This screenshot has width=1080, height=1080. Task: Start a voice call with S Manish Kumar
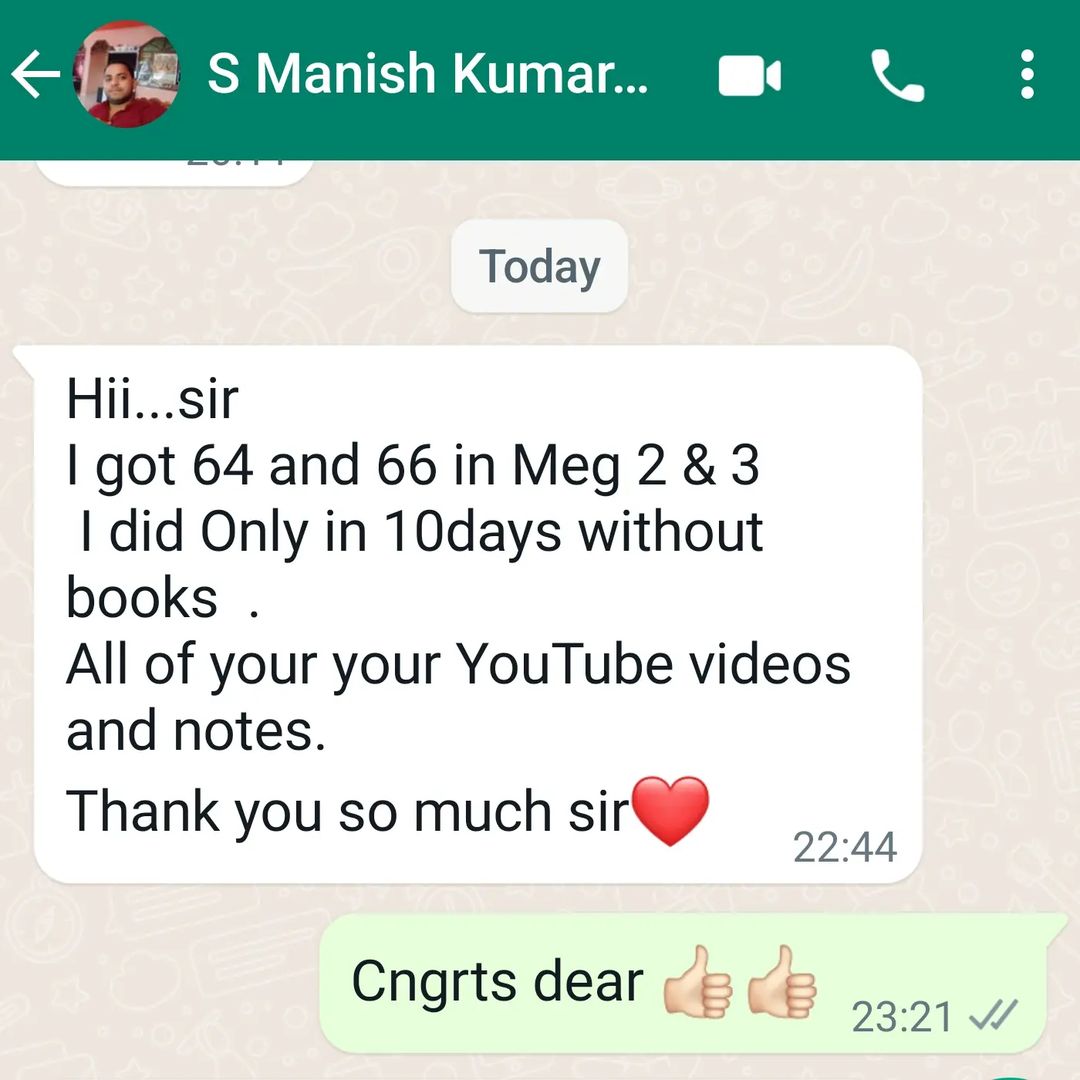tap(897, 77)
